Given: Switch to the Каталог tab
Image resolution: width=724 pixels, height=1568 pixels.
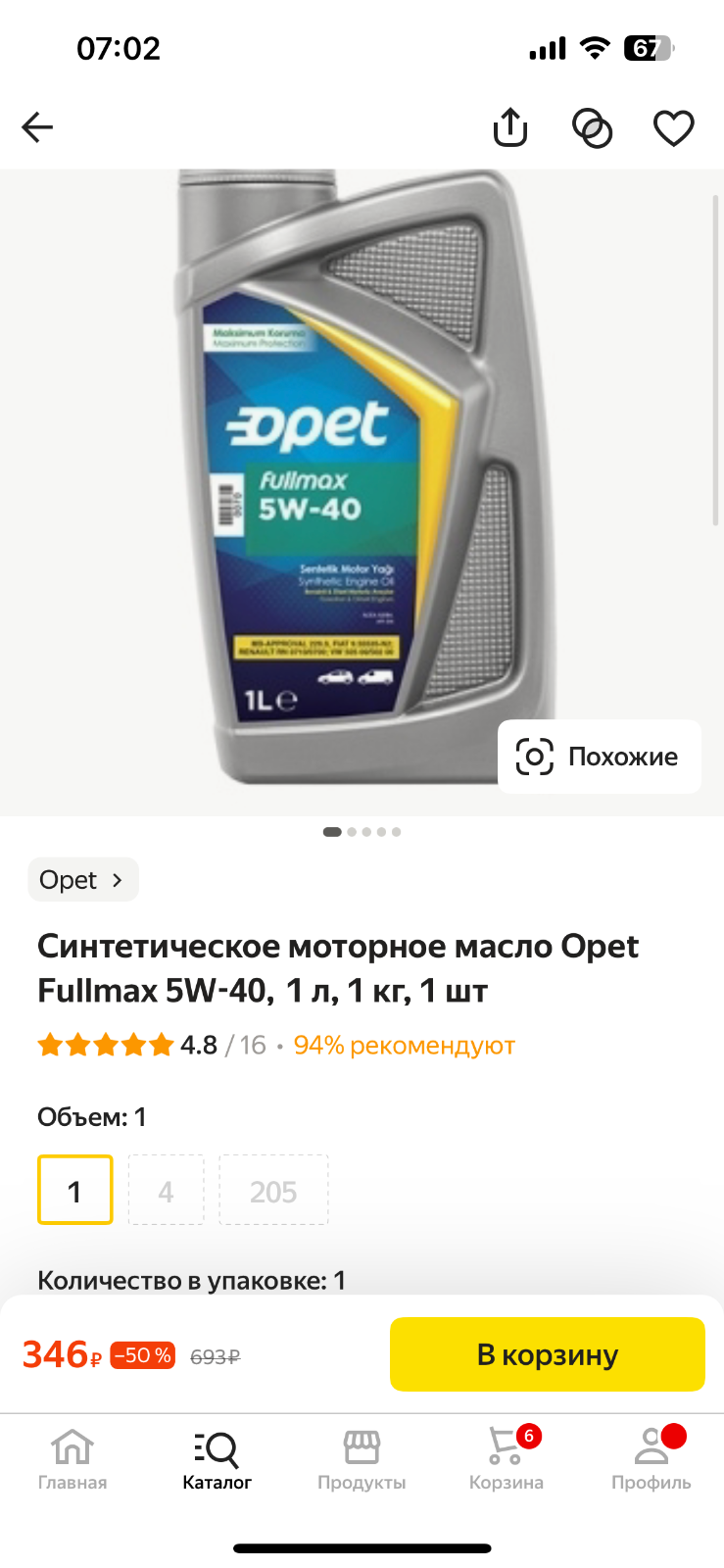Looking at the screenshot, I should 217,1459.
